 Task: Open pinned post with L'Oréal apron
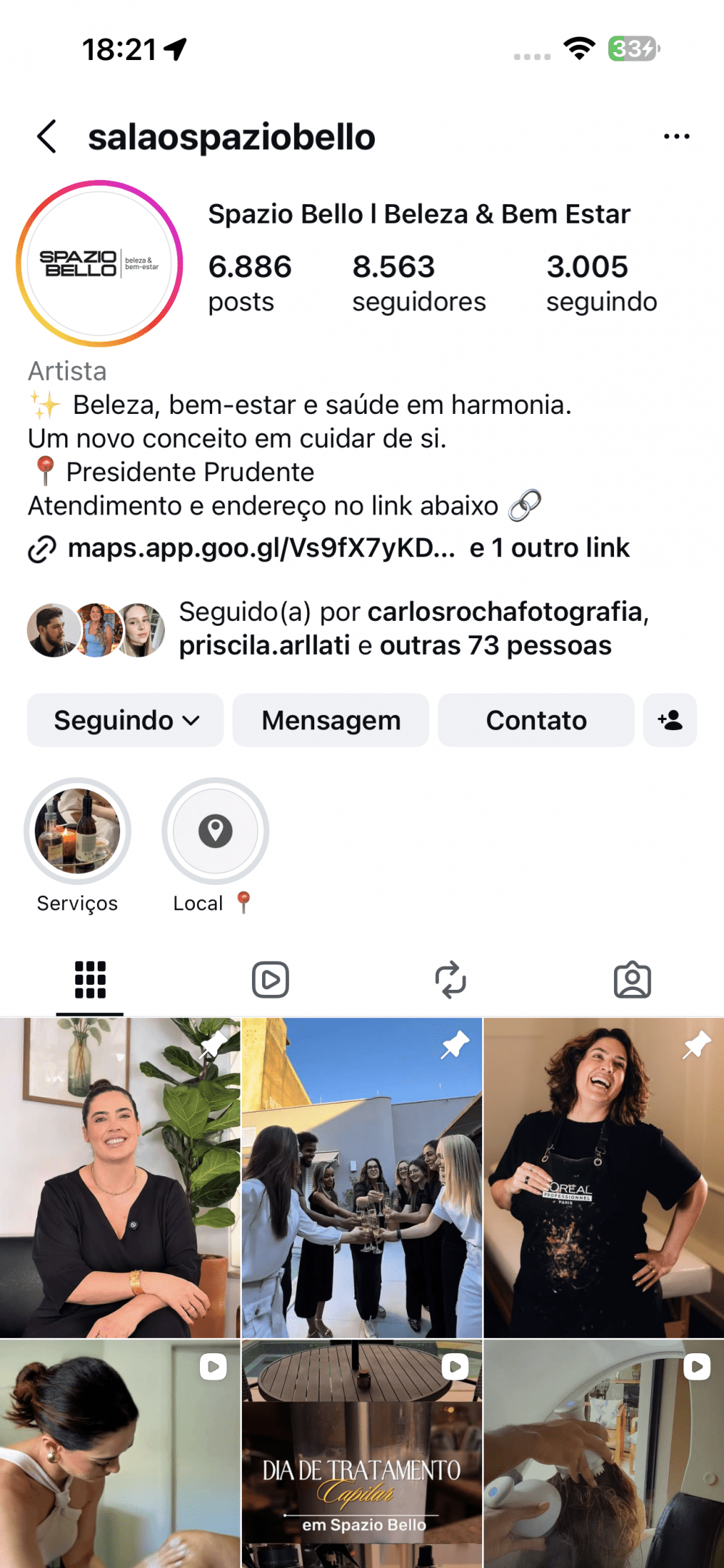[x=603, y=1178]
